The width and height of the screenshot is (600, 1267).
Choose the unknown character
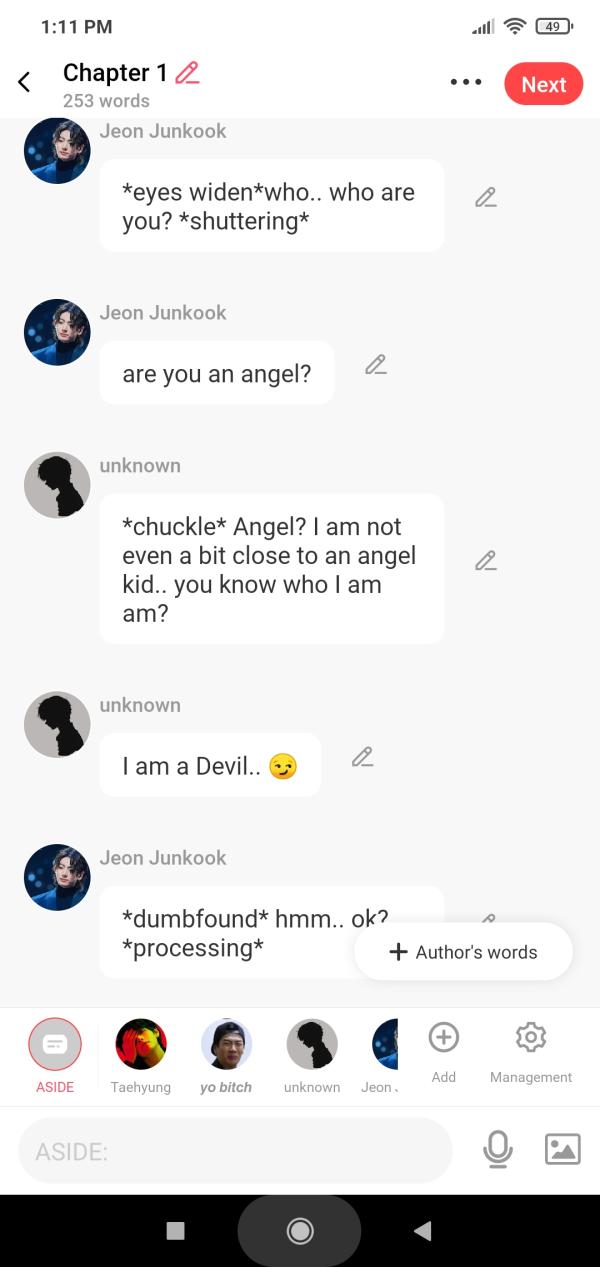pos(312,1045)
